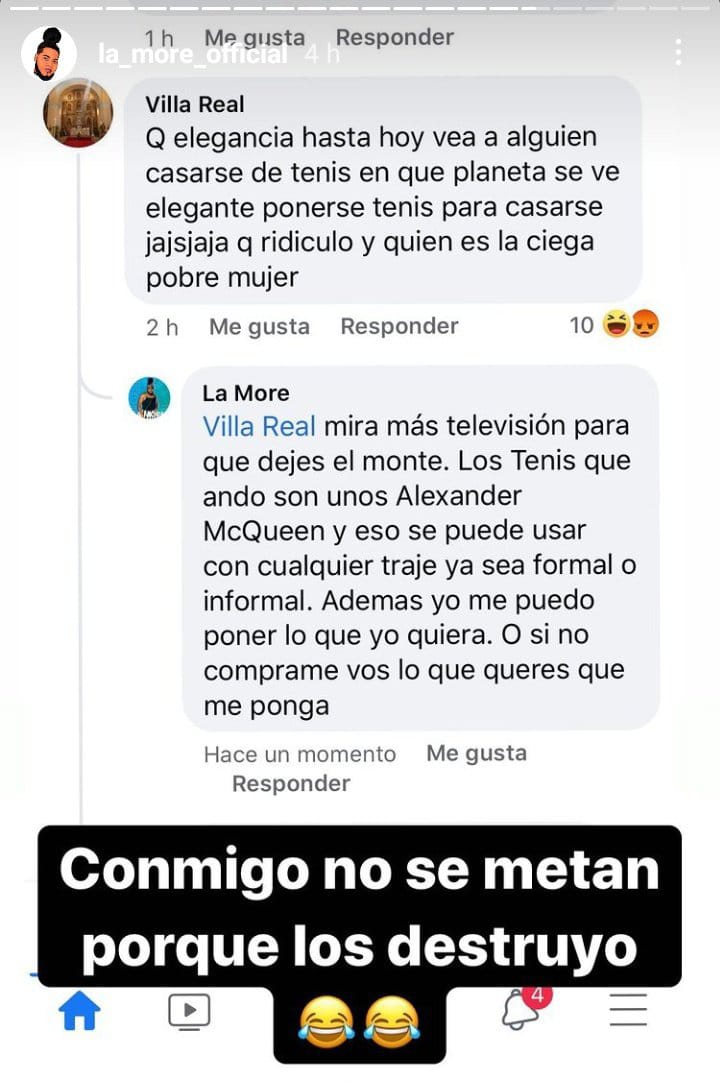Tap the la_more_official profile picture
This screenshot has width=720, height=1083.
49,54
